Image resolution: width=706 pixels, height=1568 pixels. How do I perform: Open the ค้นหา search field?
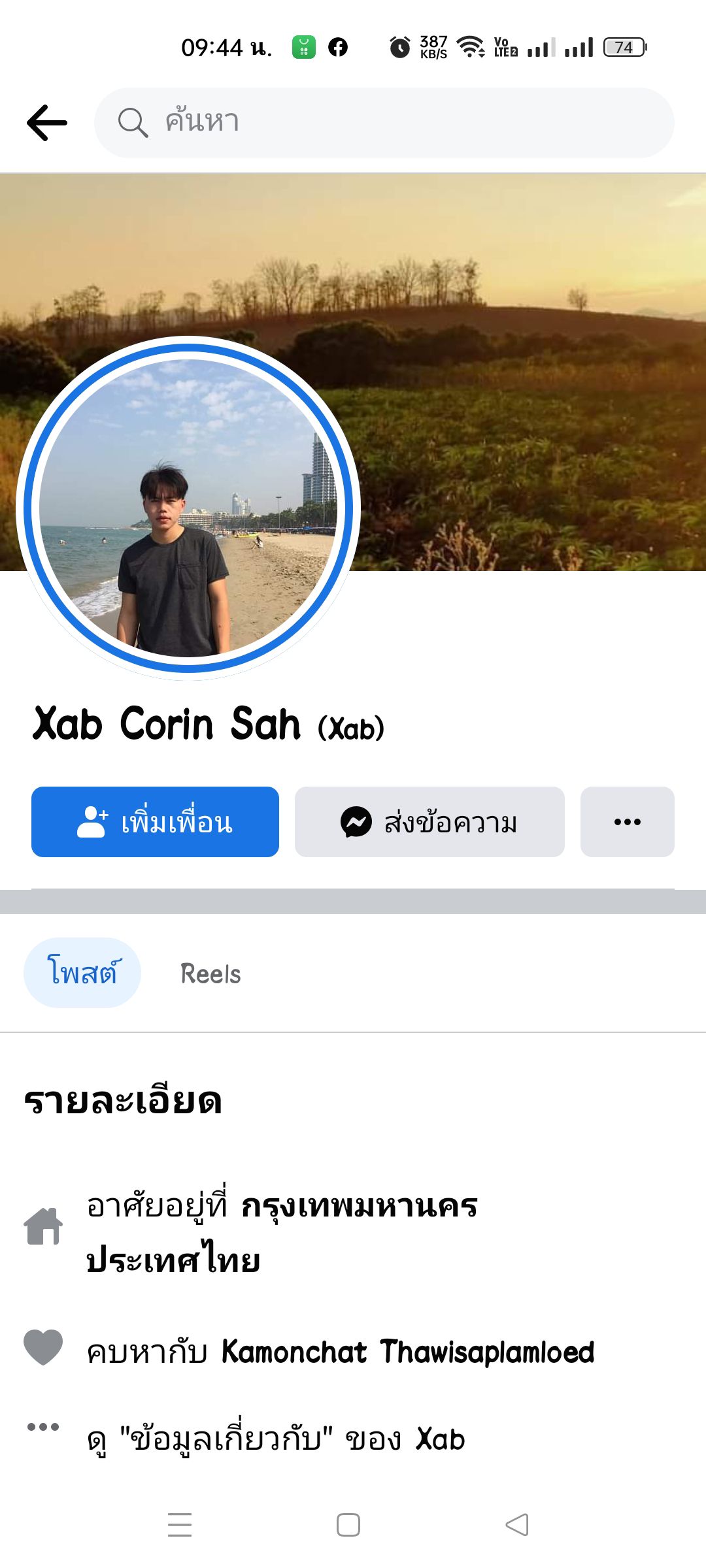[384, 123]
